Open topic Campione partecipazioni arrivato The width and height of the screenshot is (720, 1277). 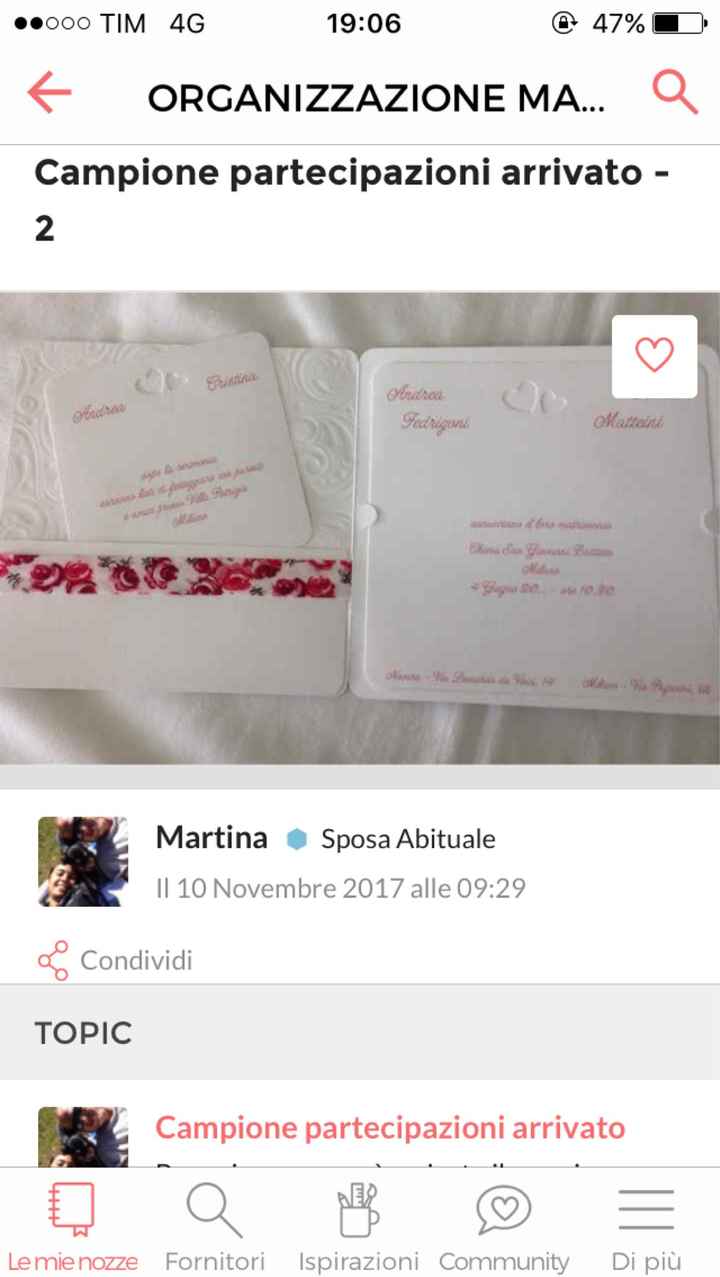click(x=390, y=1126)
